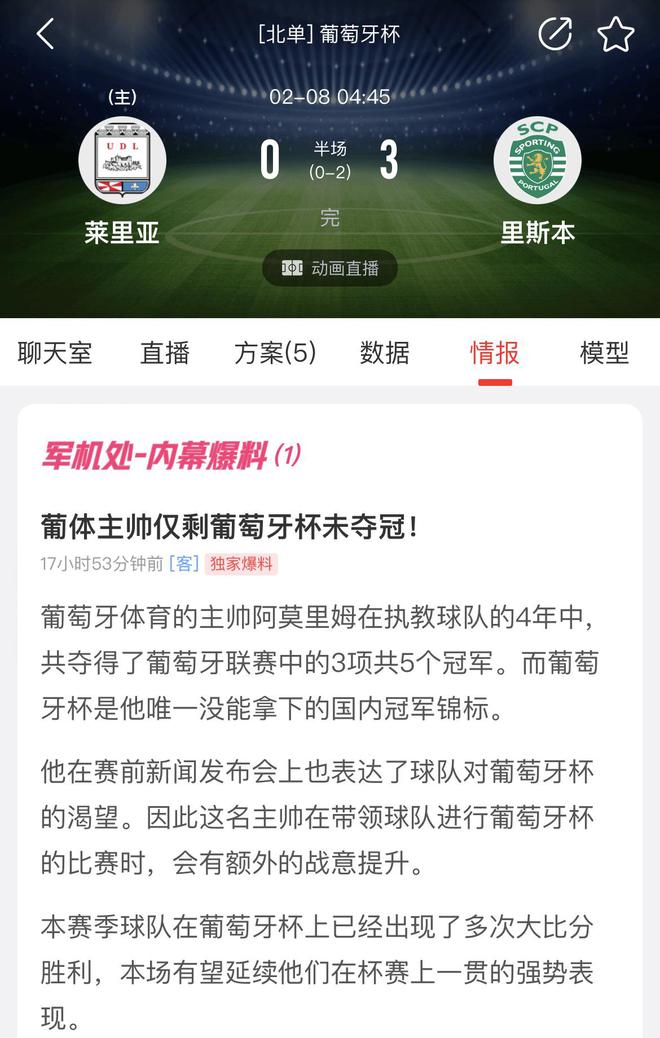Switch to the 模型 tab

point(604,353)
